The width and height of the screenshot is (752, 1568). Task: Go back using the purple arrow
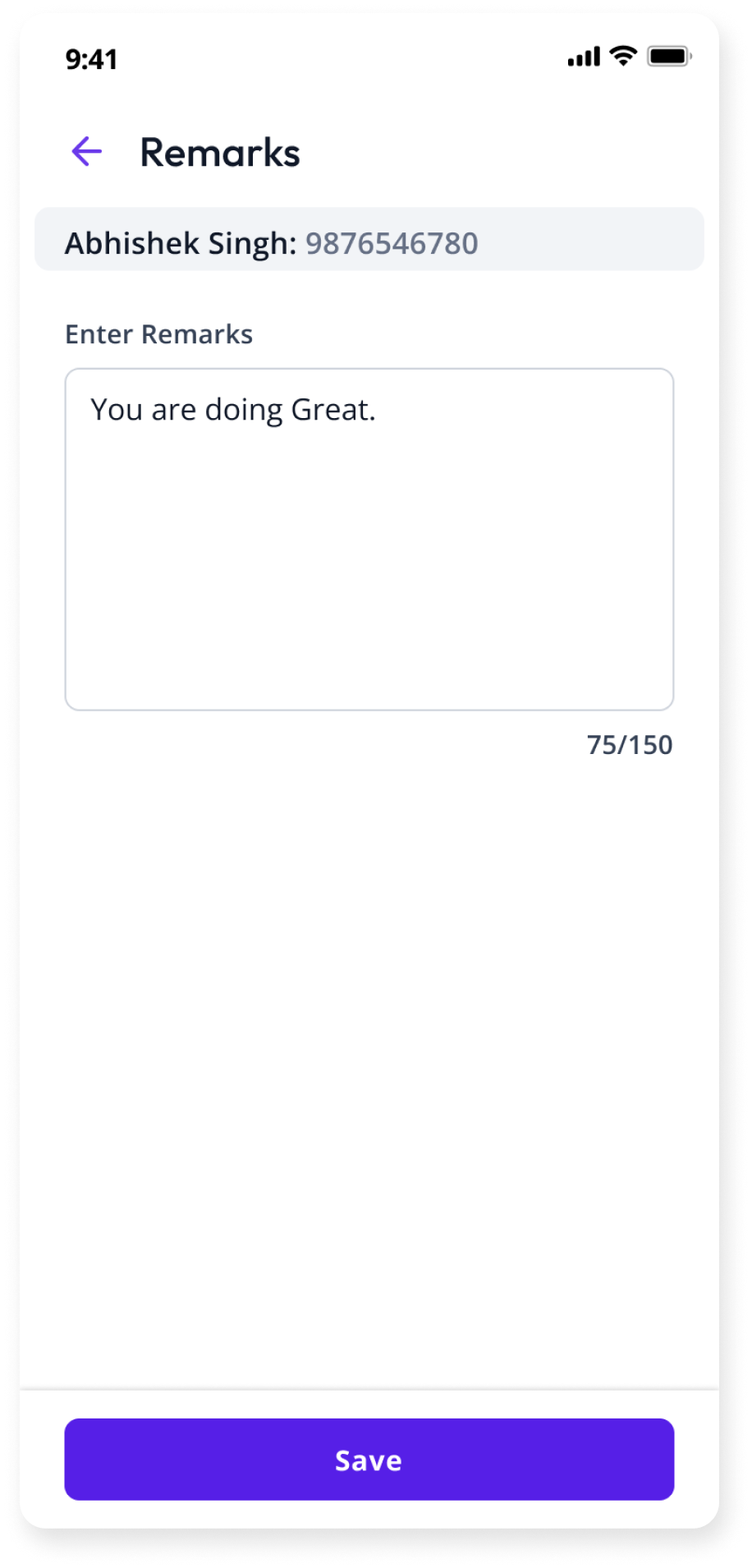(x=86, y=152)
